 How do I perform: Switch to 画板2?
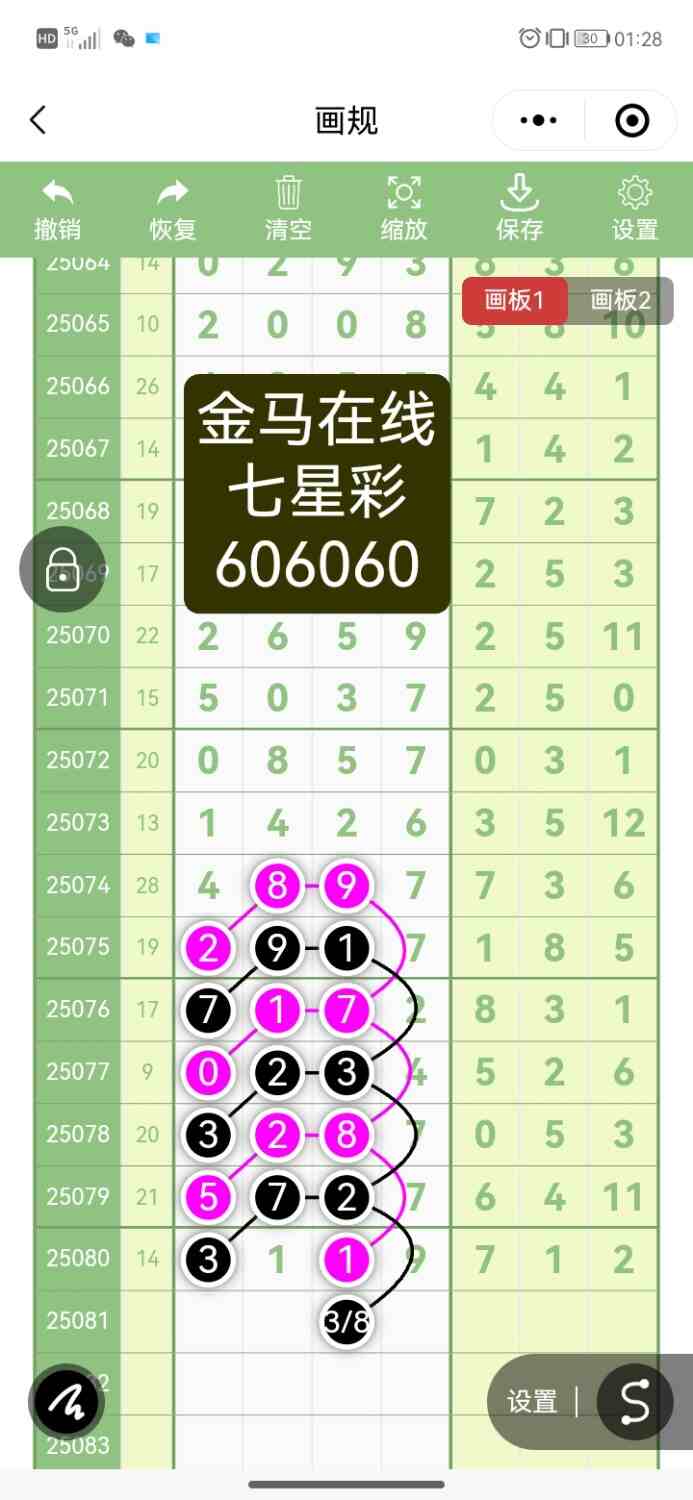[620, 300]
